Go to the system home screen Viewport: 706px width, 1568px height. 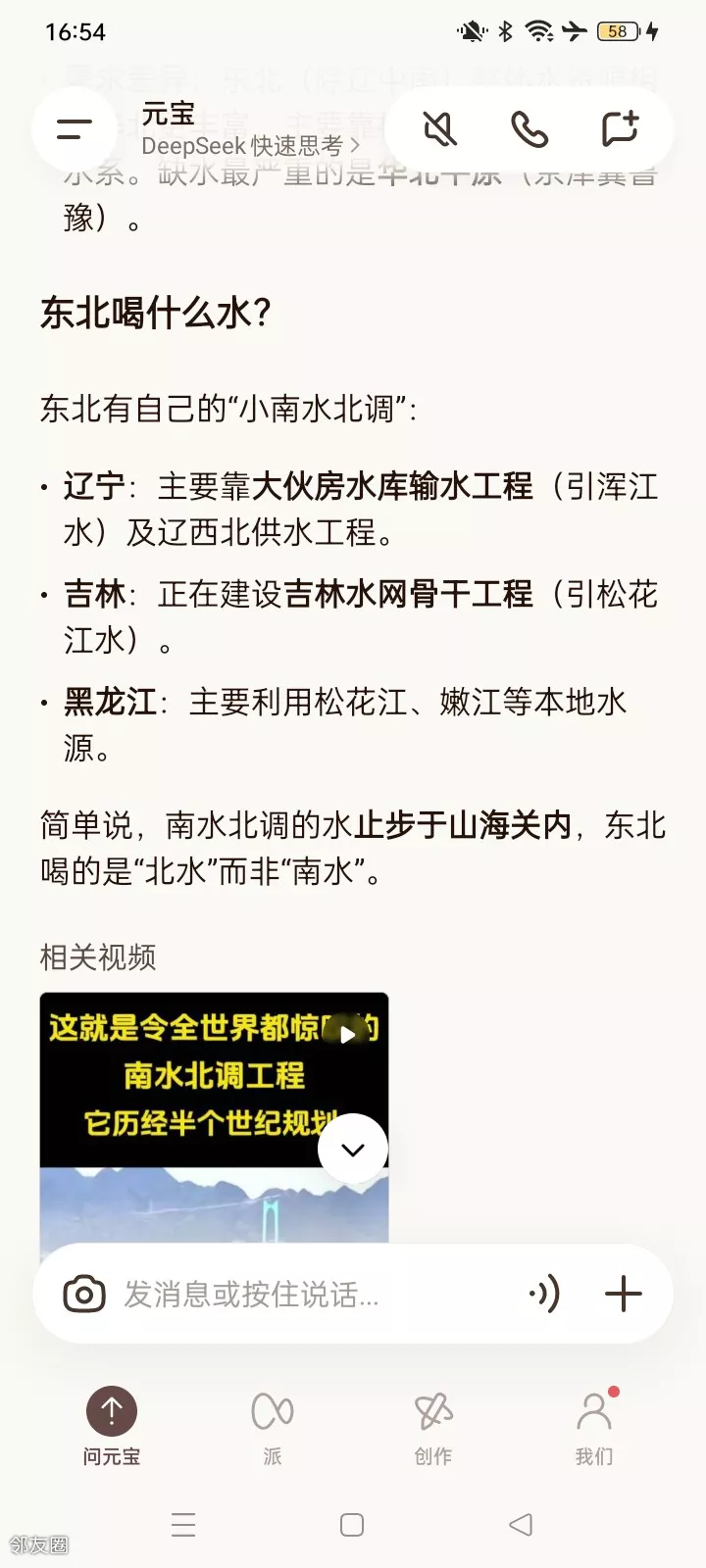click(352, 1524)
